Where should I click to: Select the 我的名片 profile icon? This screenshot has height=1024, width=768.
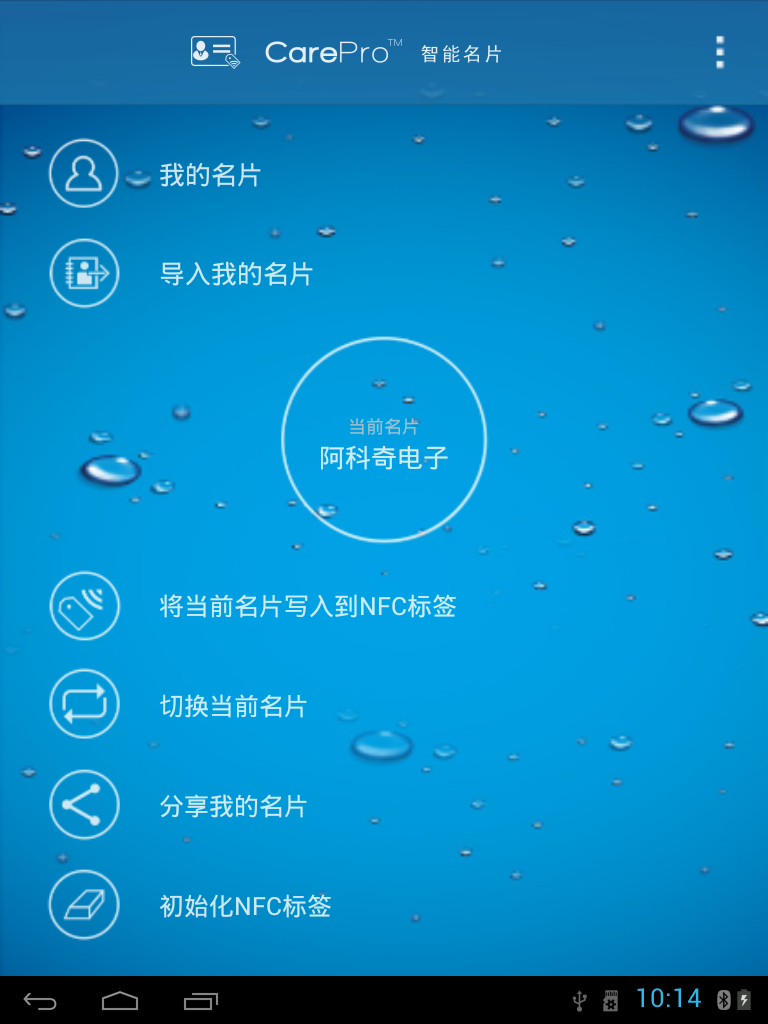[x=84, y=173]
